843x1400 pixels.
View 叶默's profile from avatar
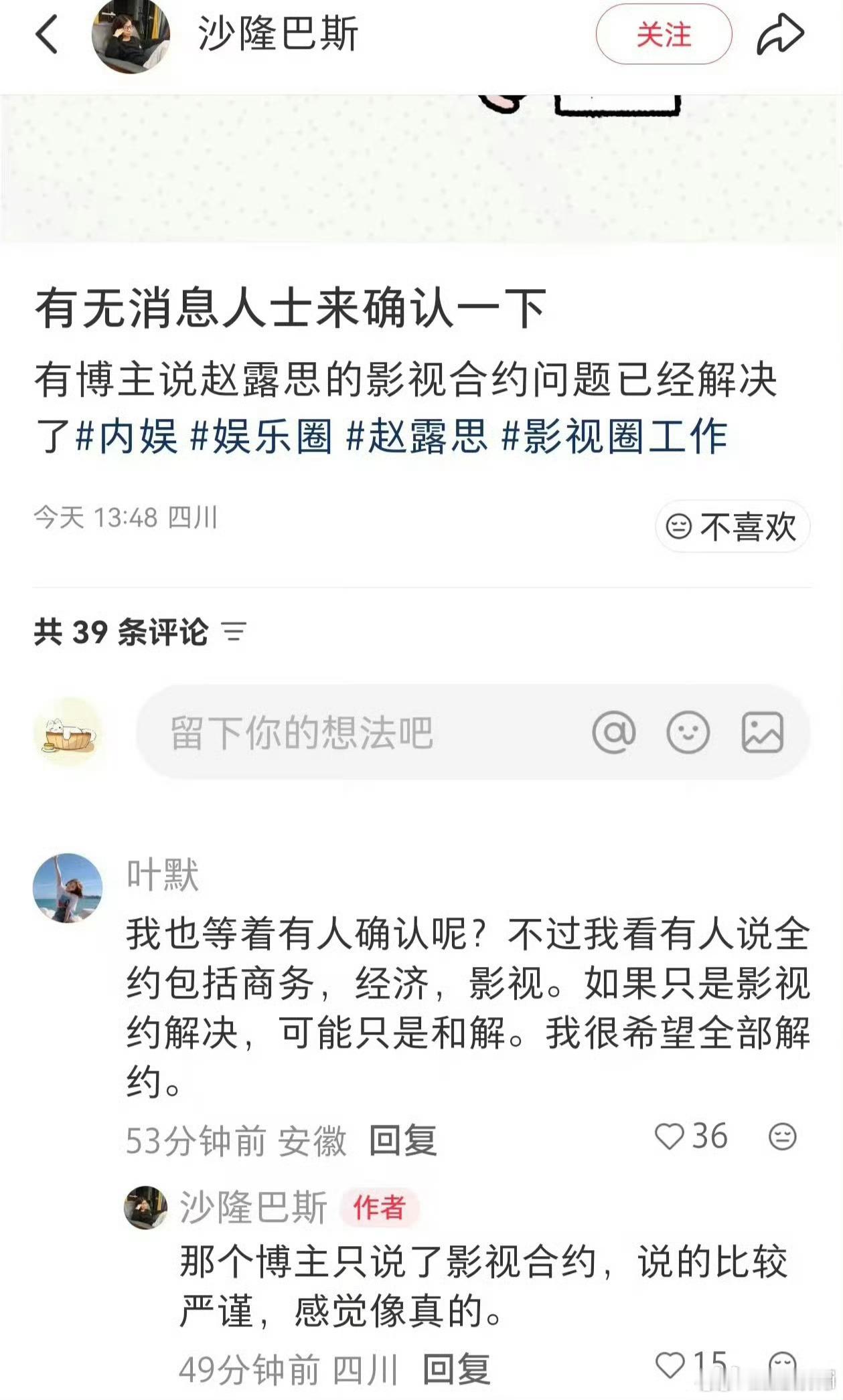[68, 888]
